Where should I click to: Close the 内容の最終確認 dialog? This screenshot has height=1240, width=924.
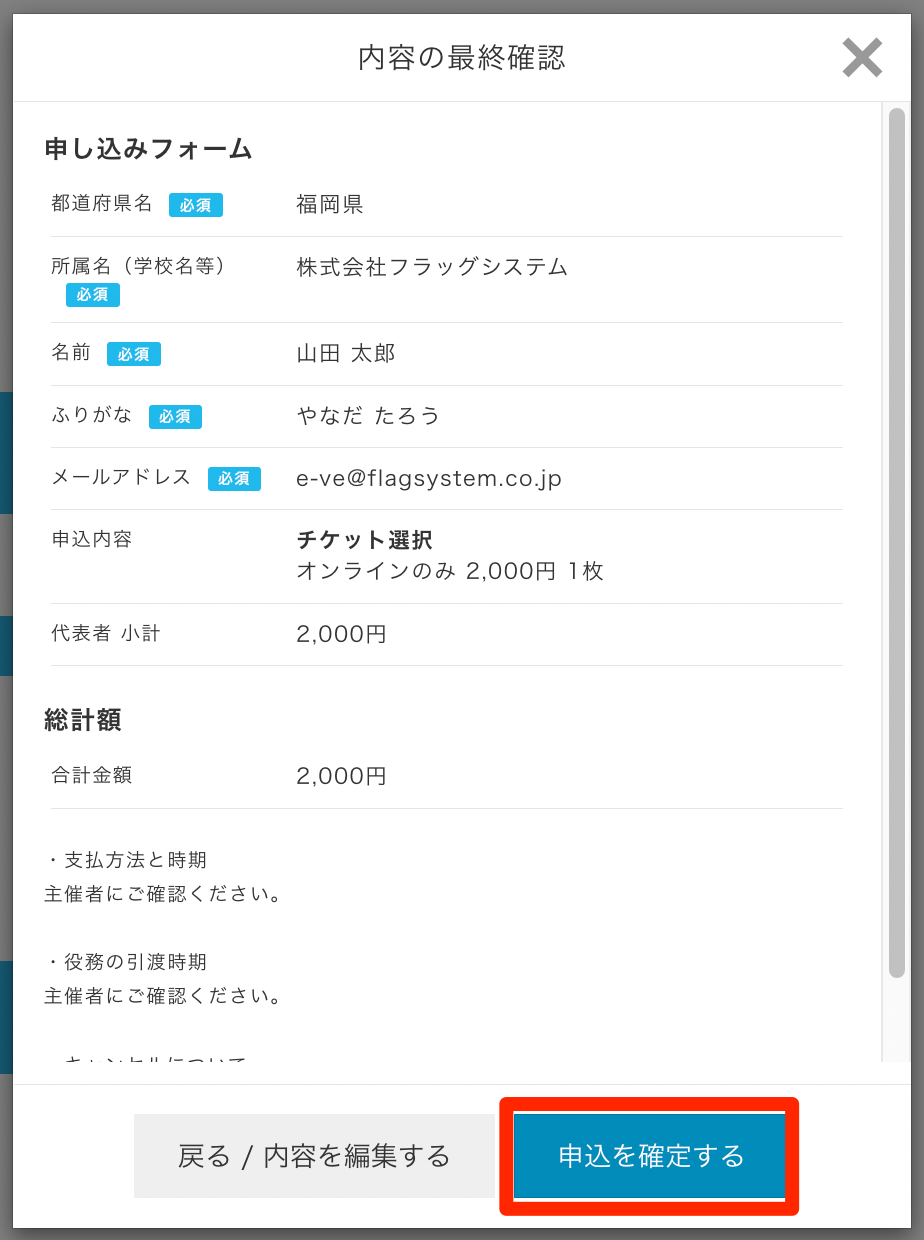point(861,58)
